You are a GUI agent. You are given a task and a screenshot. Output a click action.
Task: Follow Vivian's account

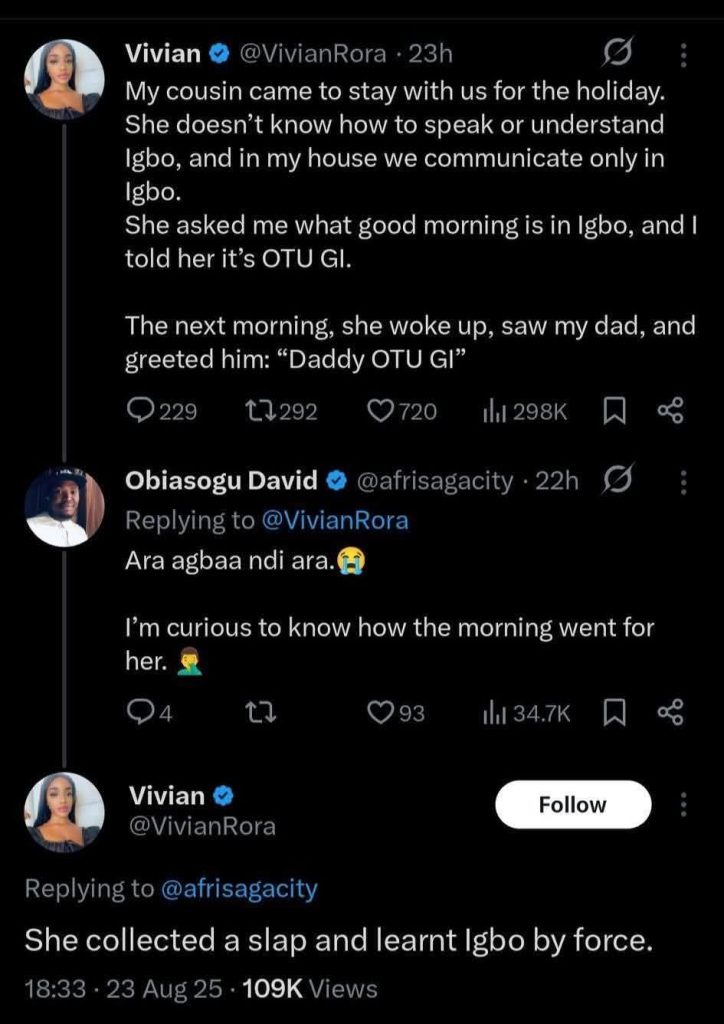click(573, 804)
